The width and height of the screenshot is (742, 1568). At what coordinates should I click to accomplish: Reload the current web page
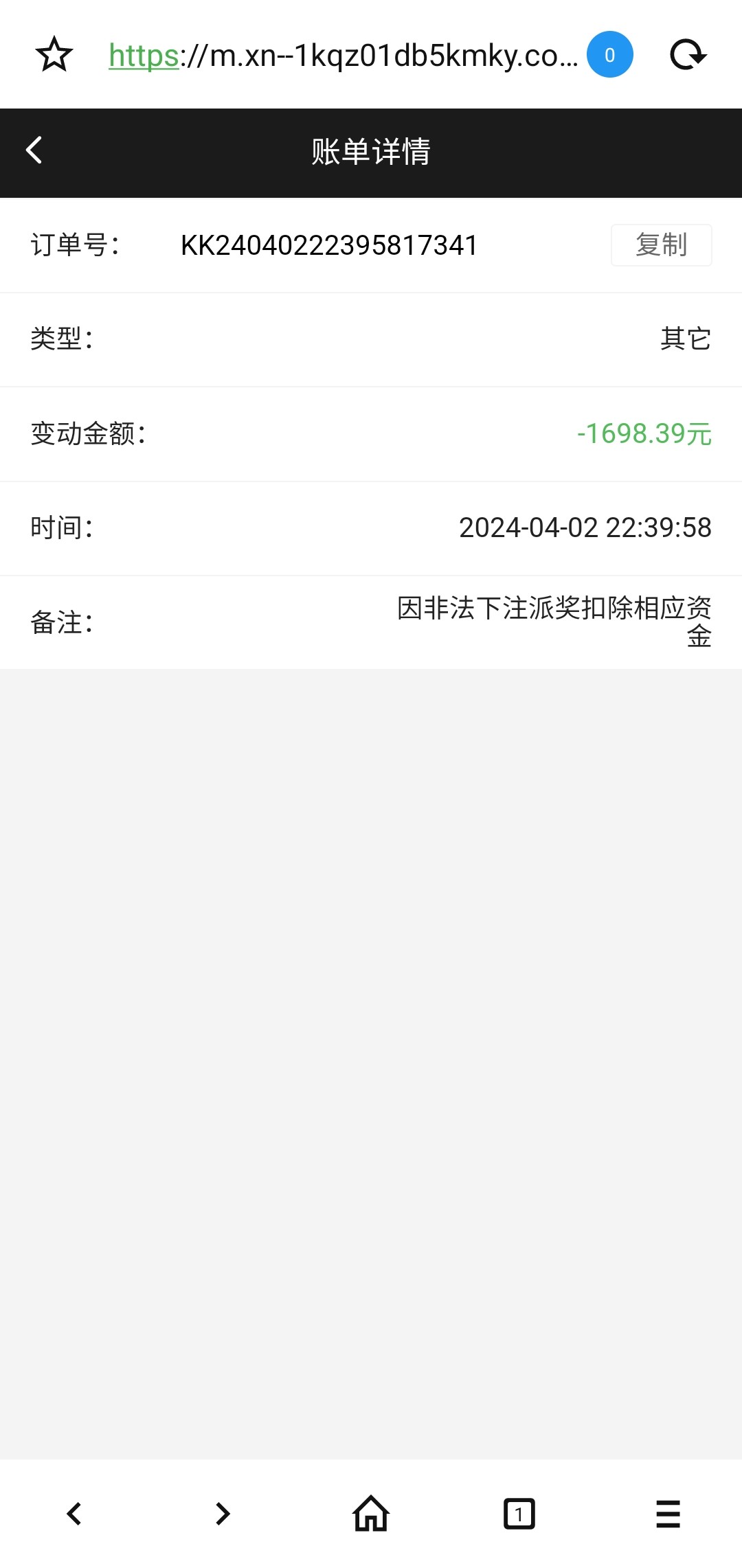coord(688,55)
